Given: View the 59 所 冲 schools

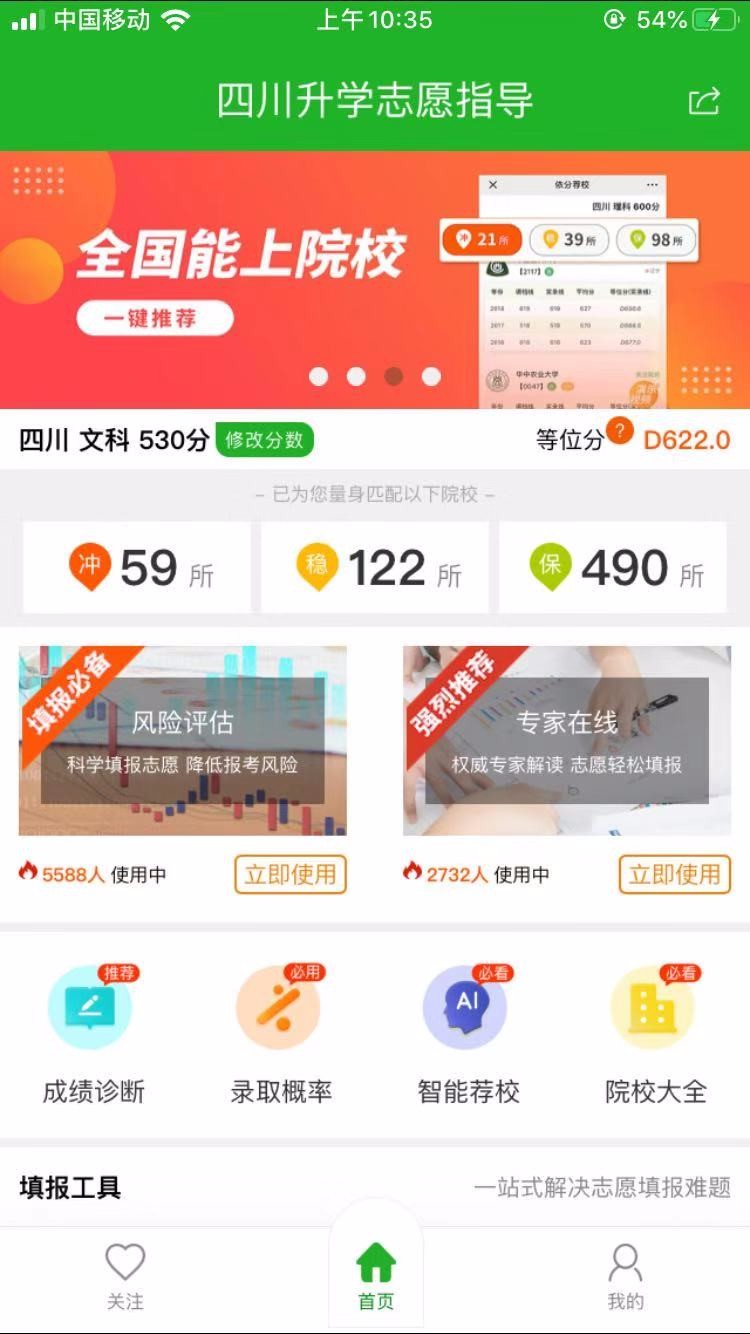Looking at the screenshot, I should pyautogui.click(x=138, y=568).
